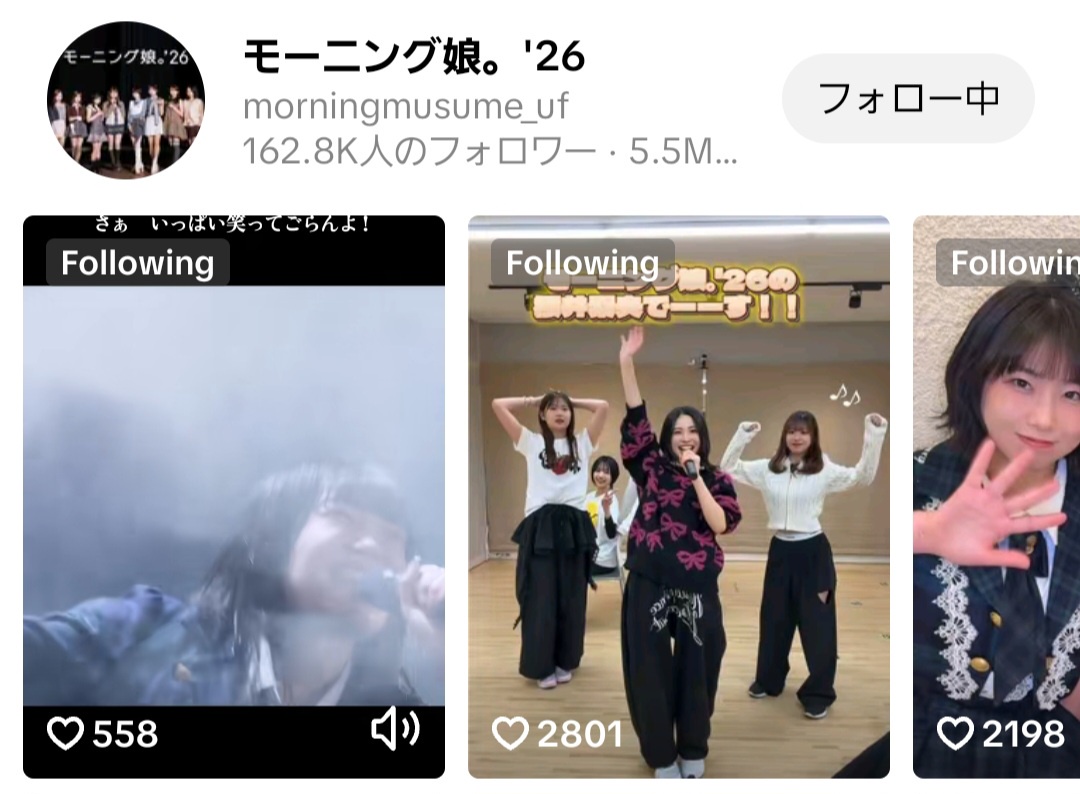Screen dimensions: 1080x794
Task: Unmute sound on the 558-likes video
Action: pyautogui.click(x=395, y=731)
